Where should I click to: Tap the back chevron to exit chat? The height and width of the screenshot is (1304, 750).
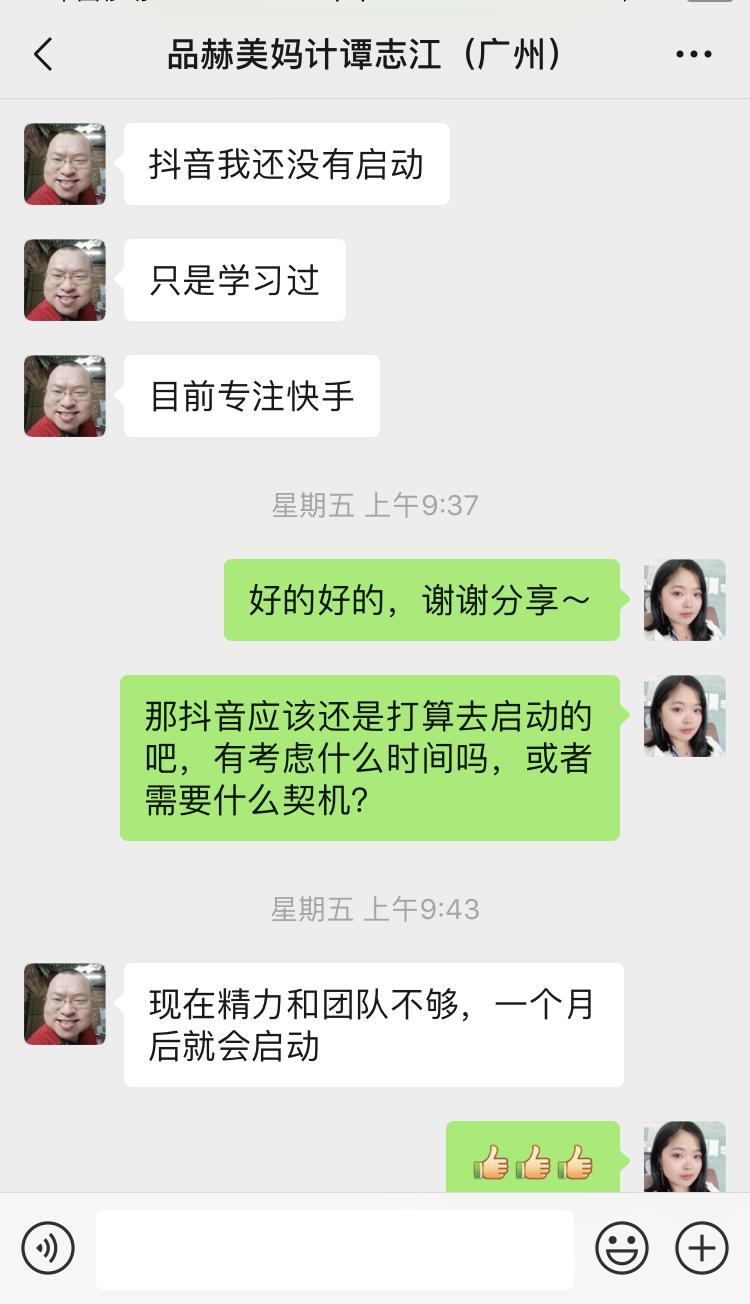tap(42, 57)
